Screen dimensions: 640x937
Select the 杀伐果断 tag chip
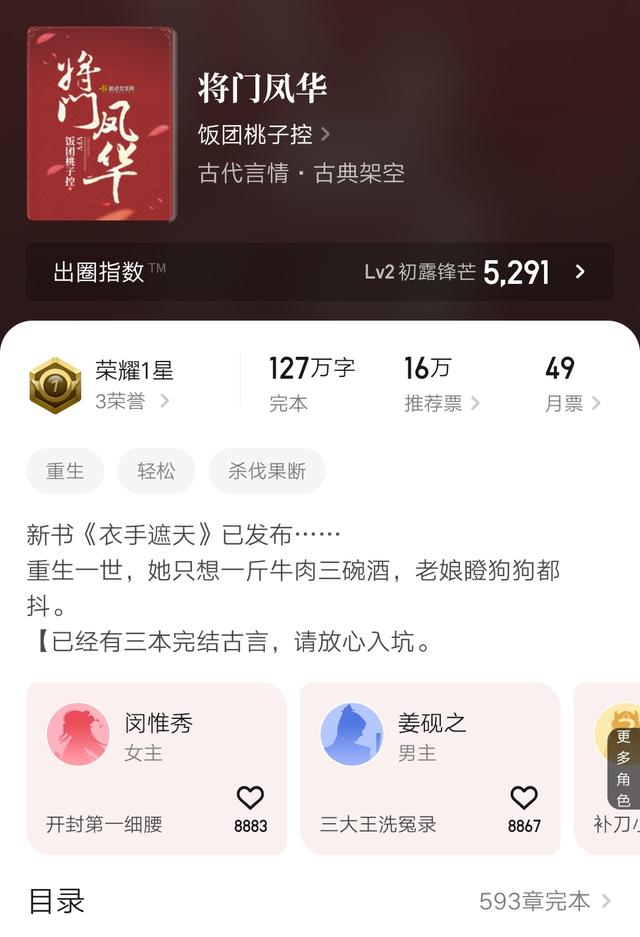pos(267,471)
